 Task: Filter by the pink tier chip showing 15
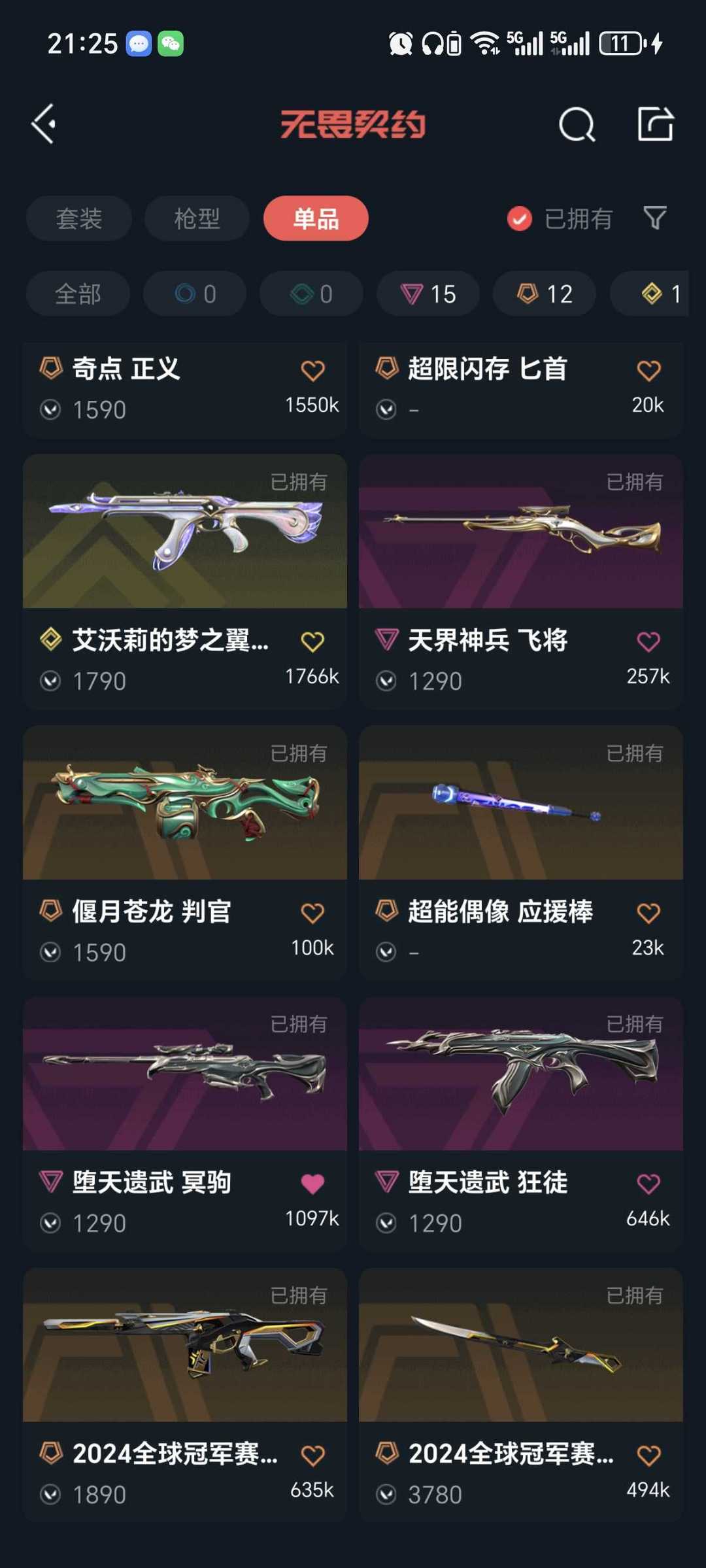click(x=428, y=294)
